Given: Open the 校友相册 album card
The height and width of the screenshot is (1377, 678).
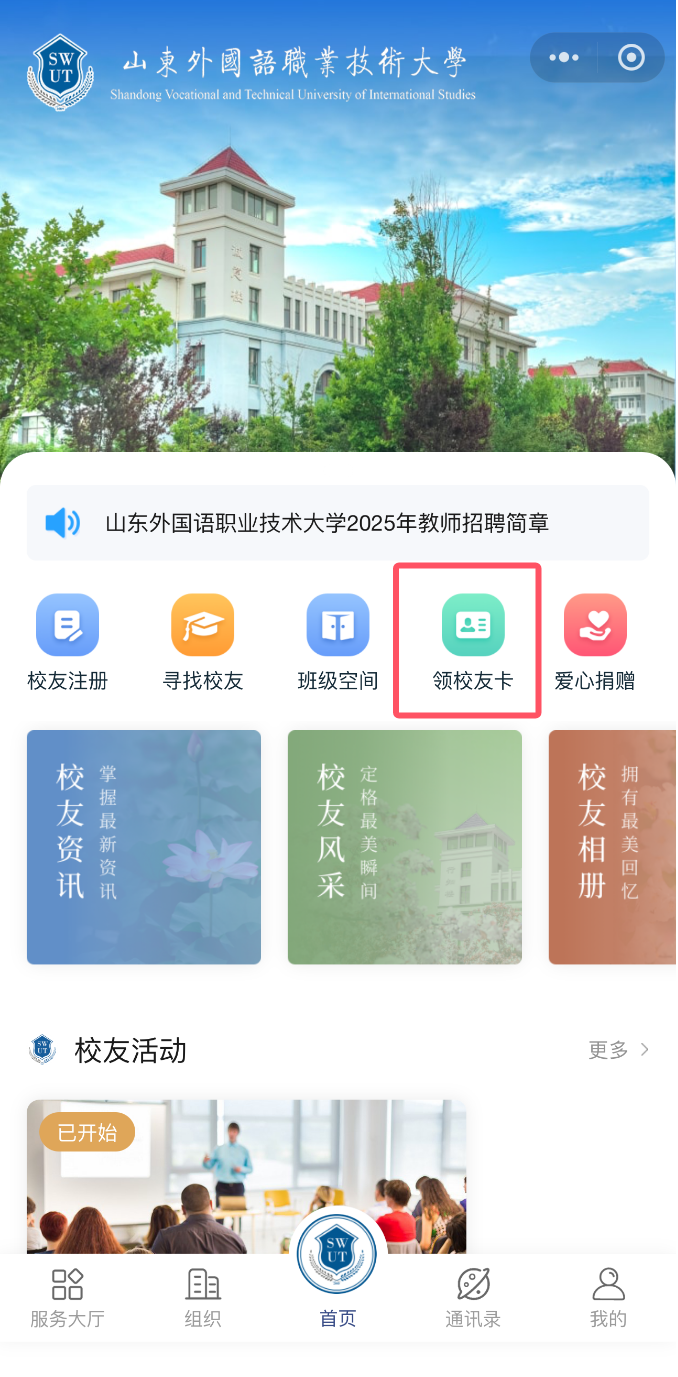Looking at the screenshot, I should coord(612,847).
